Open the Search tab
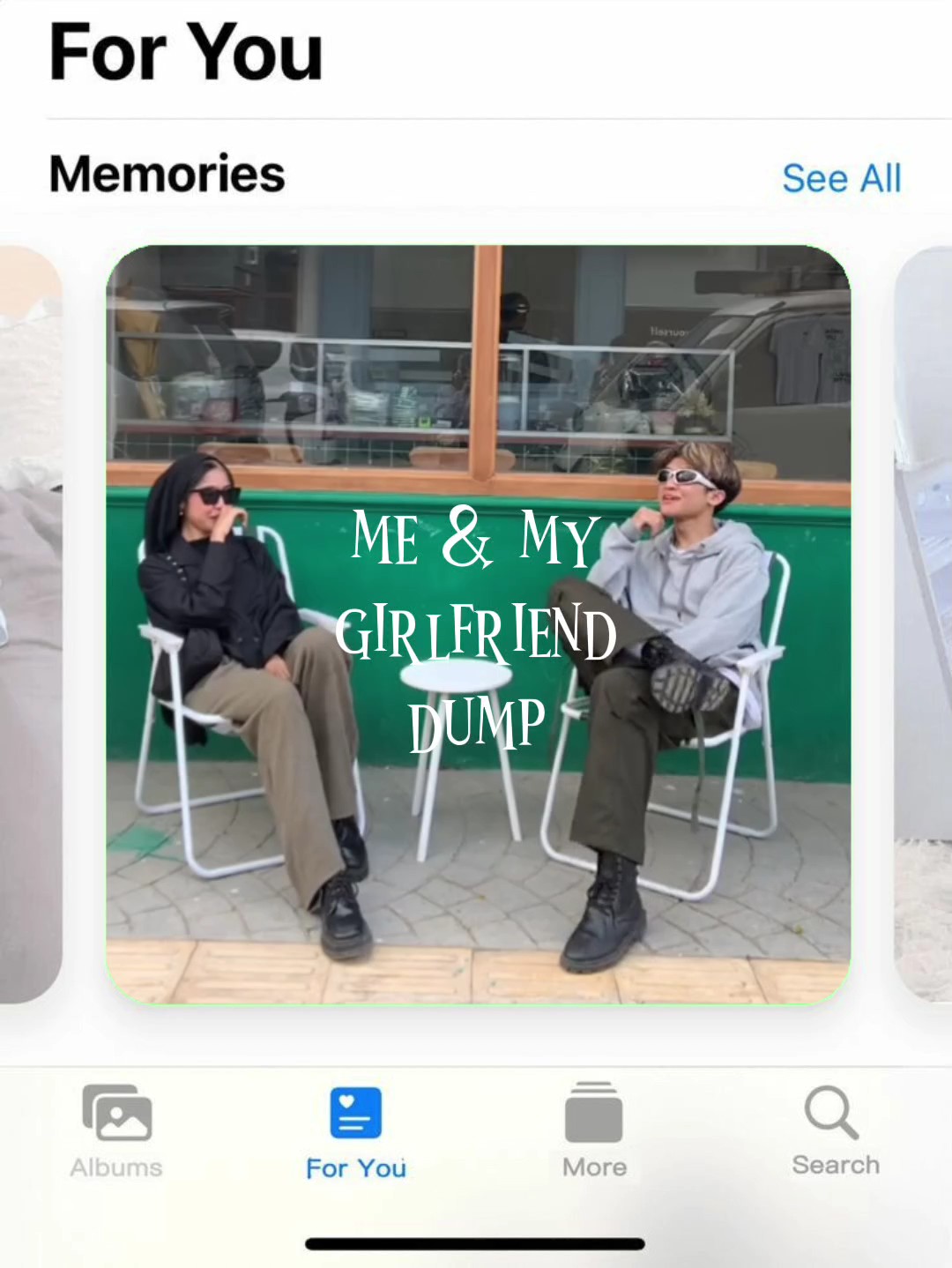This screenshot has width=952, height=1268. 835,1130
